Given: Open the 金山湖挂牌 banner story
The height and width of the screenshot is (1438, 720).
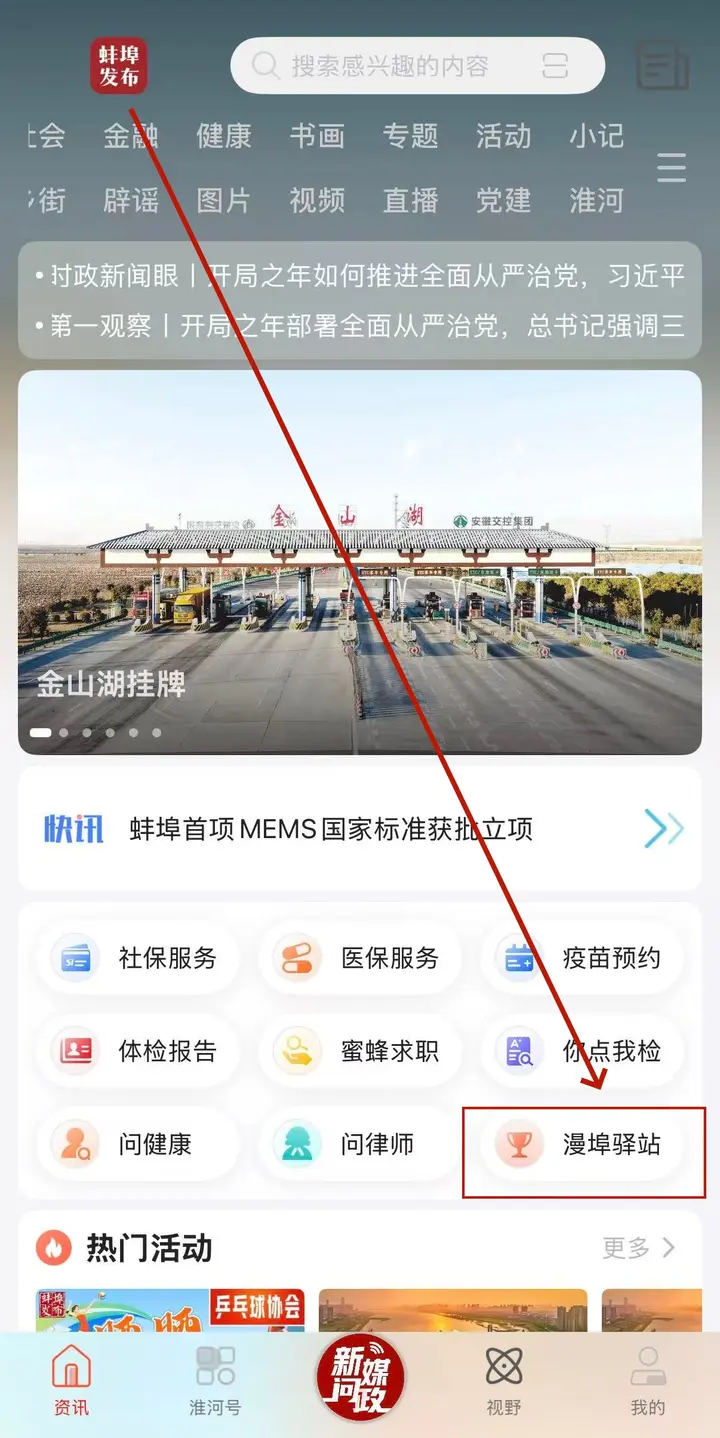Looking at the screenshot, I should [x=360, y=561].
